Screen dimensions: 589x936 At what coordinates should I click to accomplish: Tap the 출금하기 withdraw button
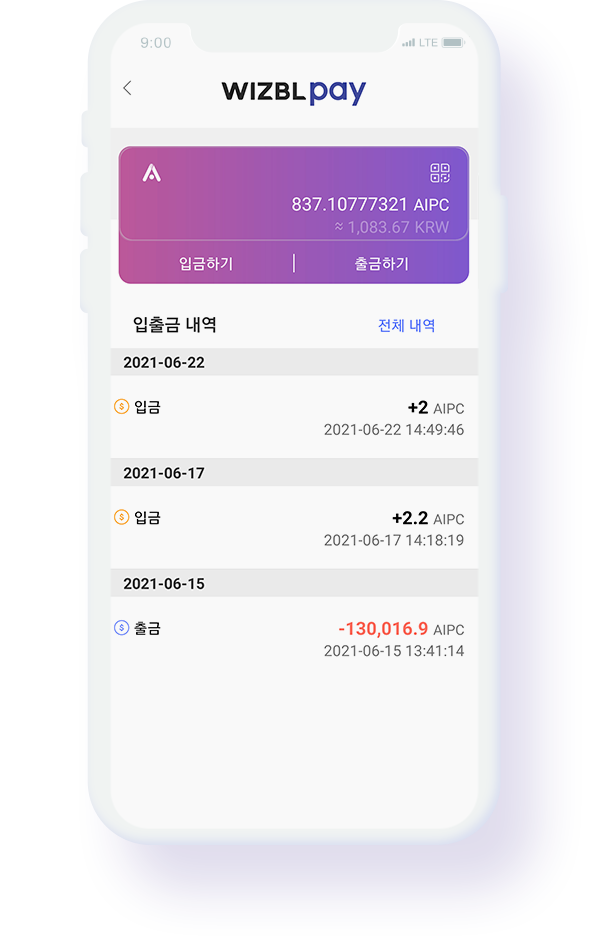click(x=382, y=263)
